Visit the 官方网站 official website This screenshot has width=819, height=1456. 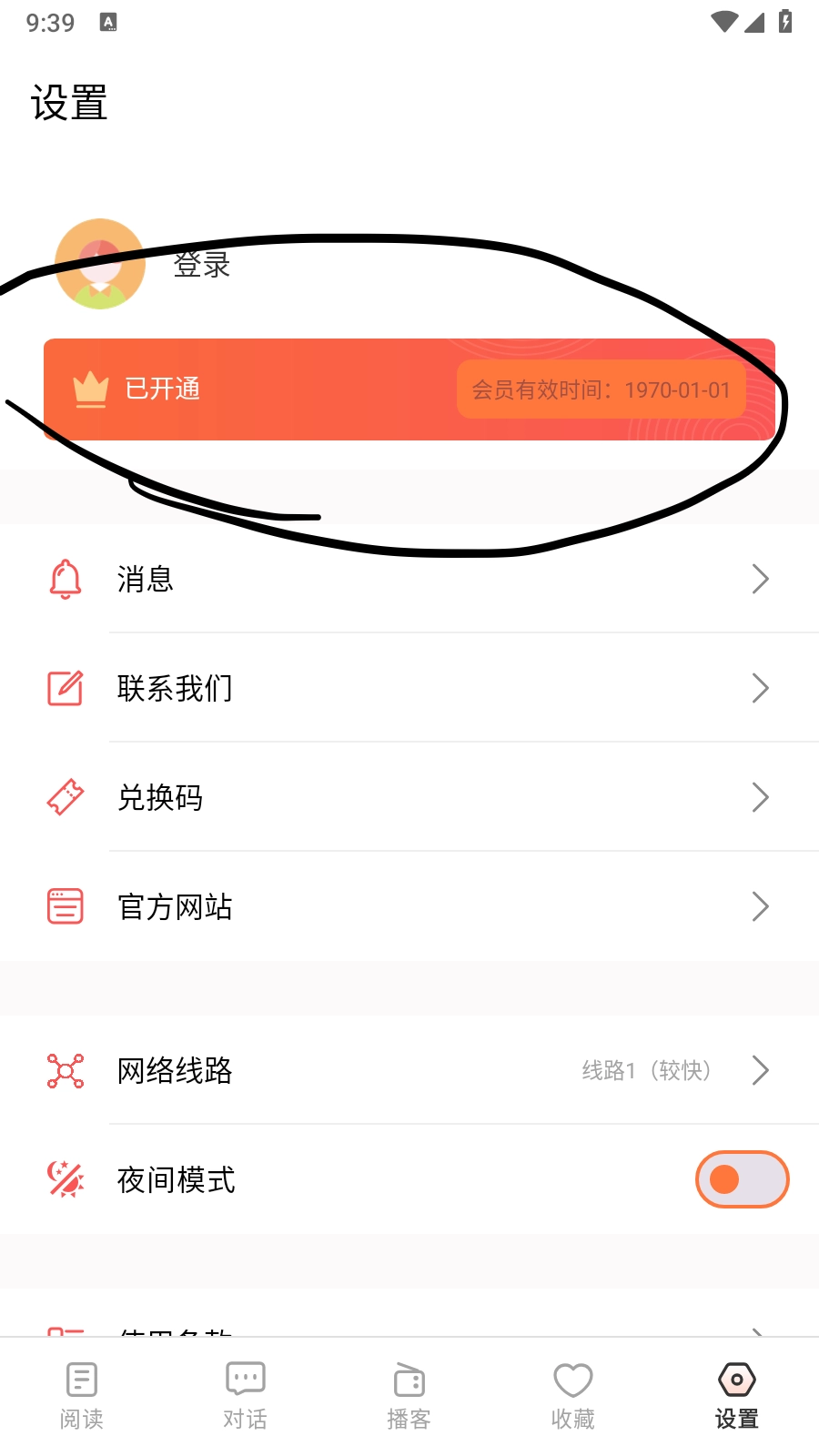[x=409, y=906]
